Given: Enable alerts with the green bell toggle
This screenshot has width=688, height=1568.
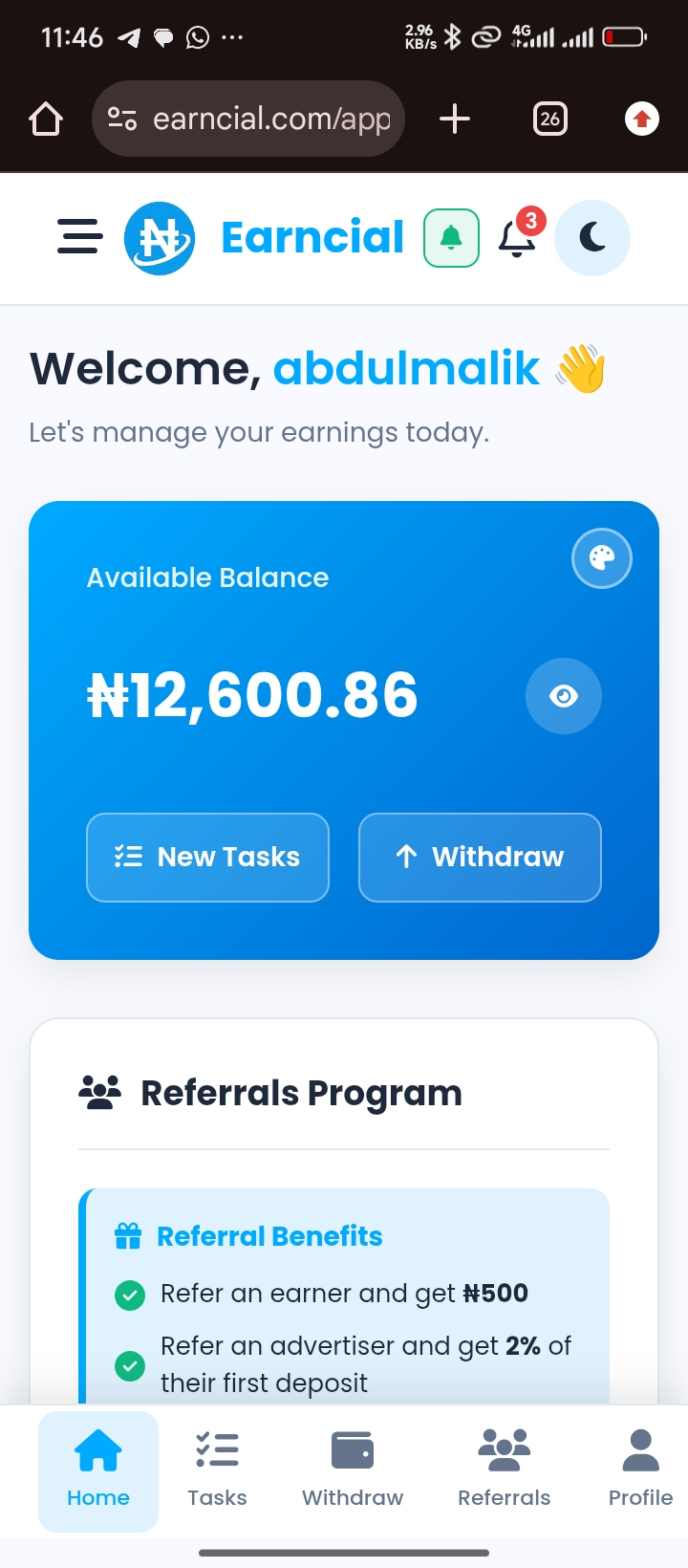Looking at the screenshot, I should pos(450,238).
